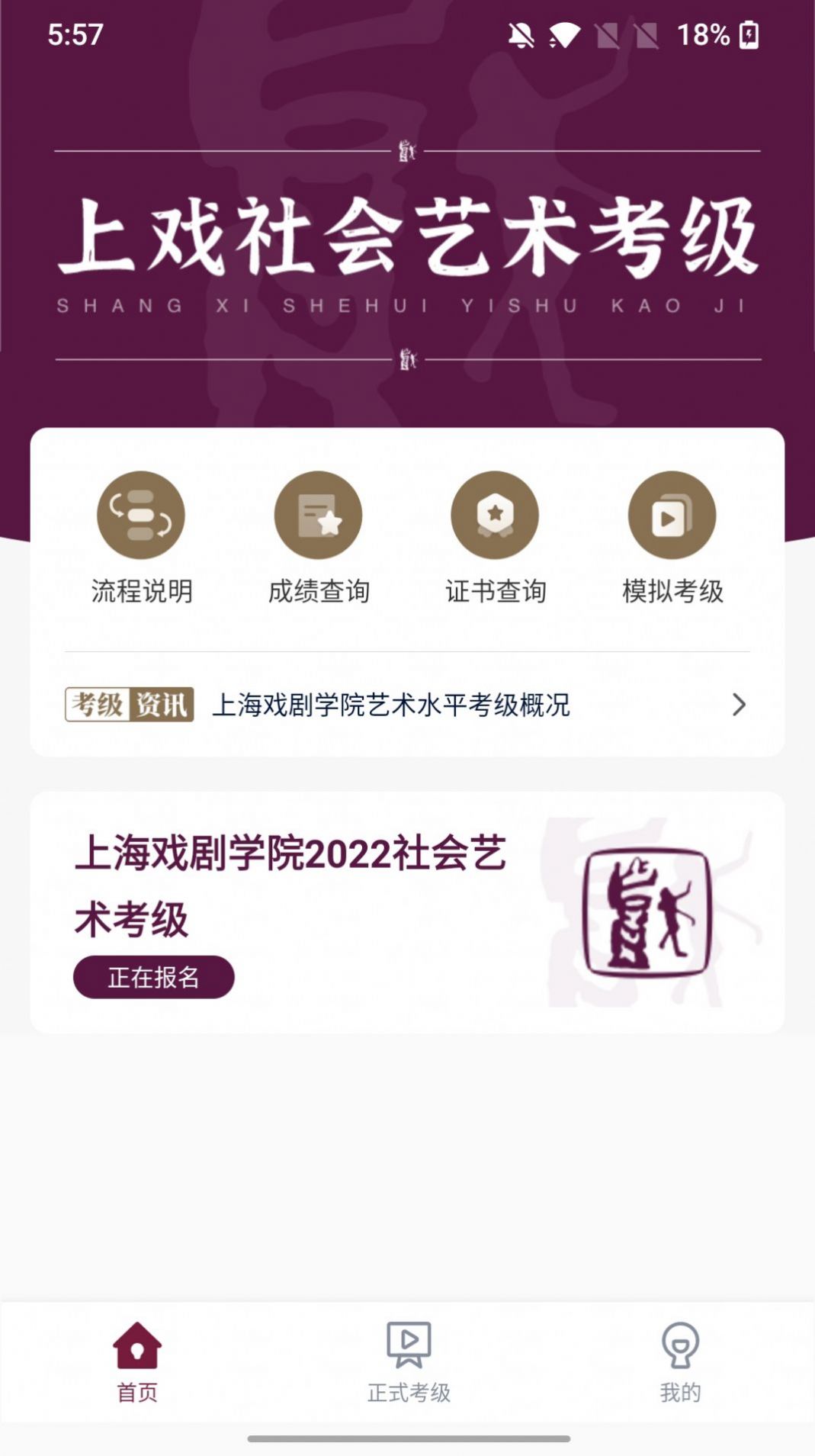
Task: Expand the news item with the chevron arrow
Action: [x=737, y=706]
